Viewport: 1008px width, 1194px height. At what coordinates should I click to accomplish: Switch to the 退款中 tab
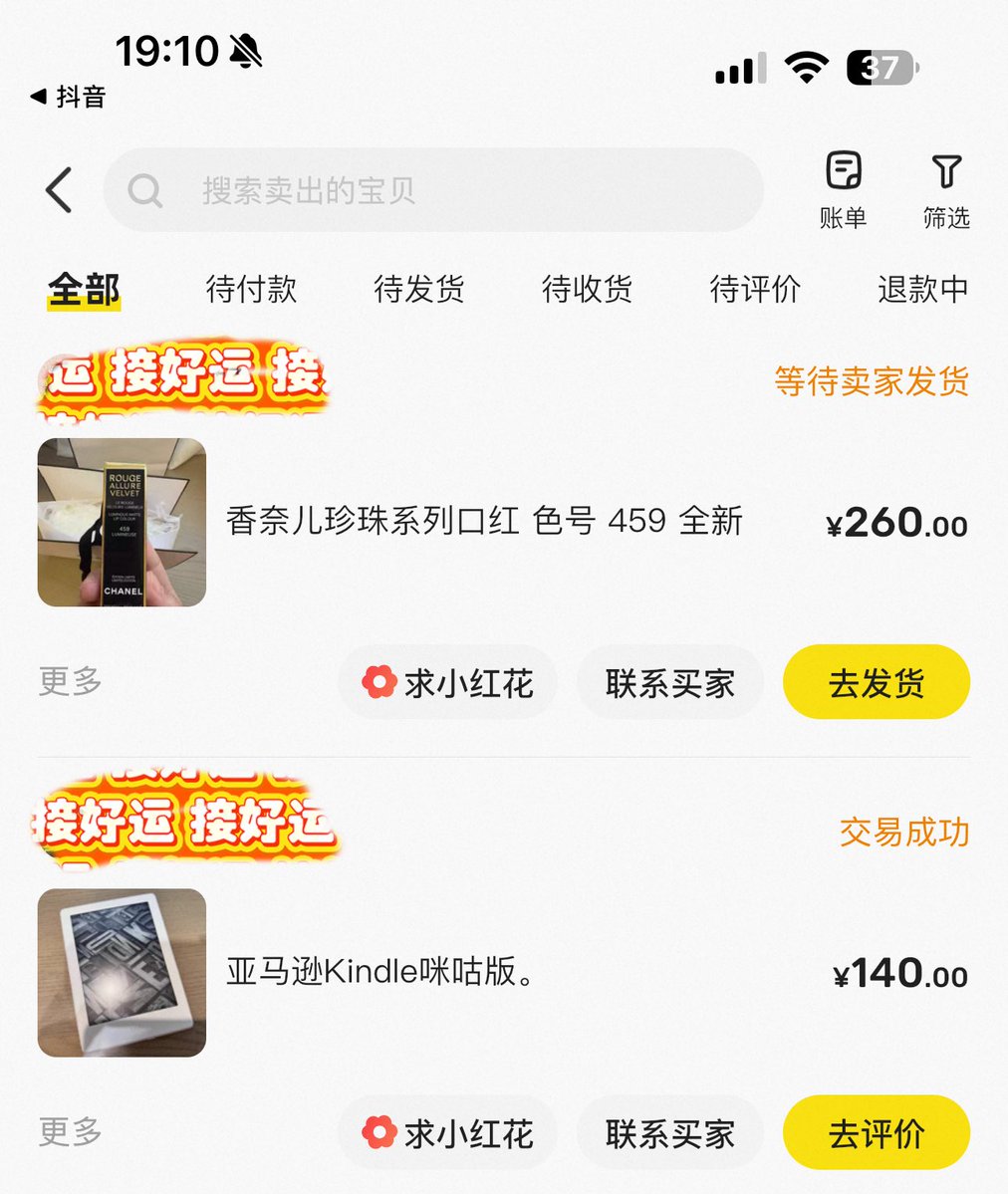922,290
